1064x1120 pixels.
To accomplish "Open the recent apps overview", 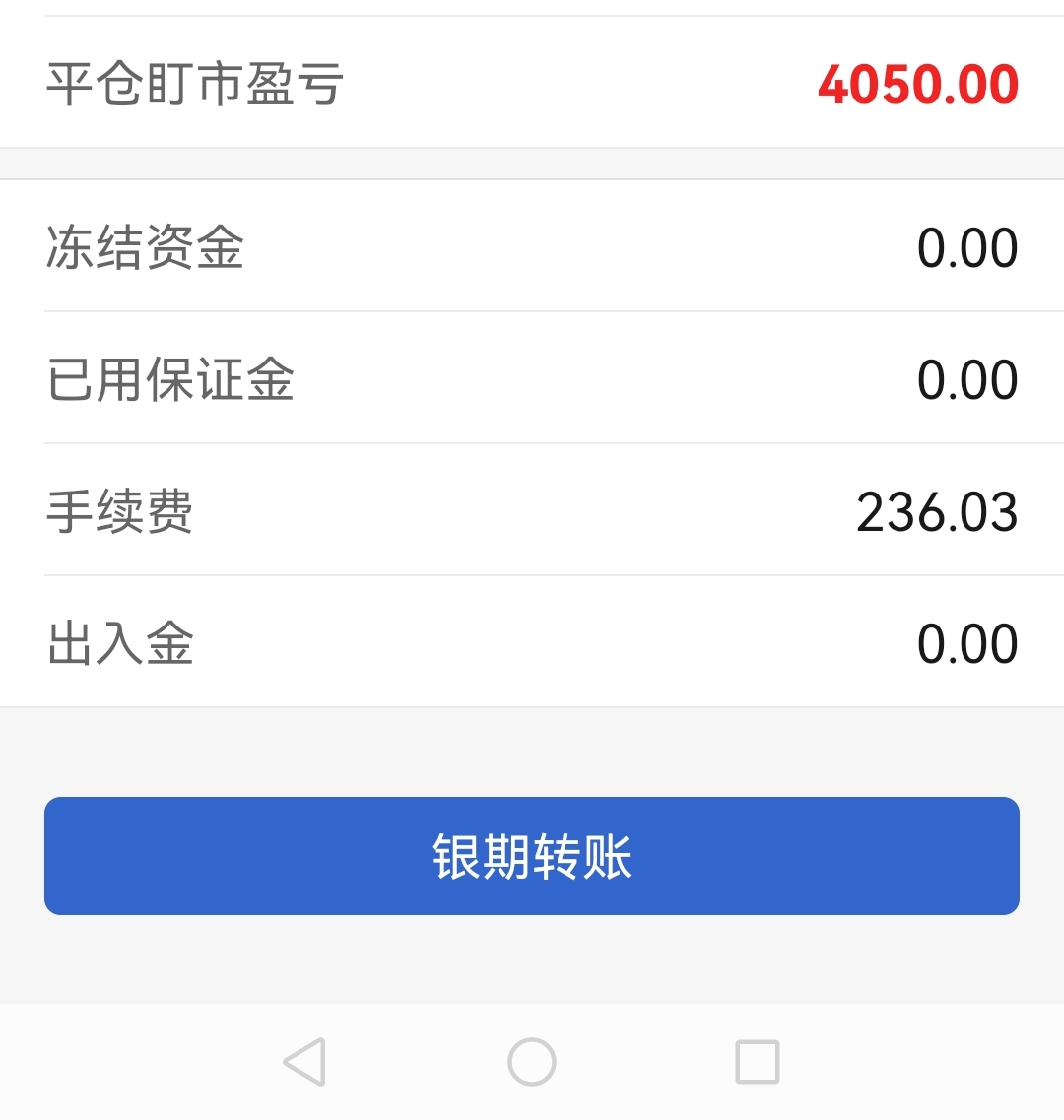I will 758,1062.
